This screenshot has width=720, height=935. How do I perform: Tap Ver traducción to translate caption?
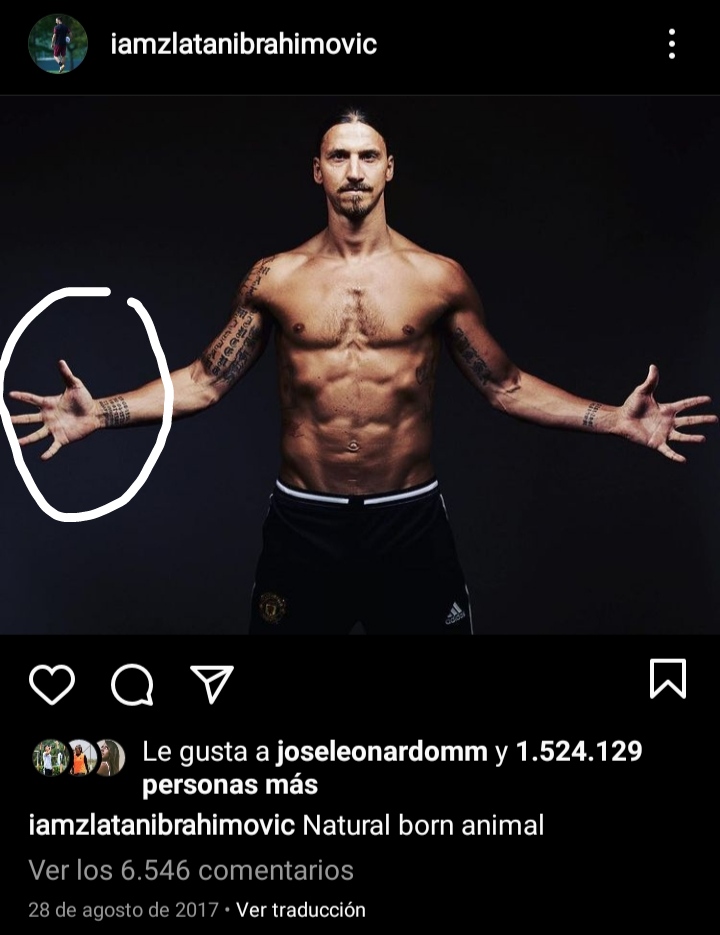point(301,910)
